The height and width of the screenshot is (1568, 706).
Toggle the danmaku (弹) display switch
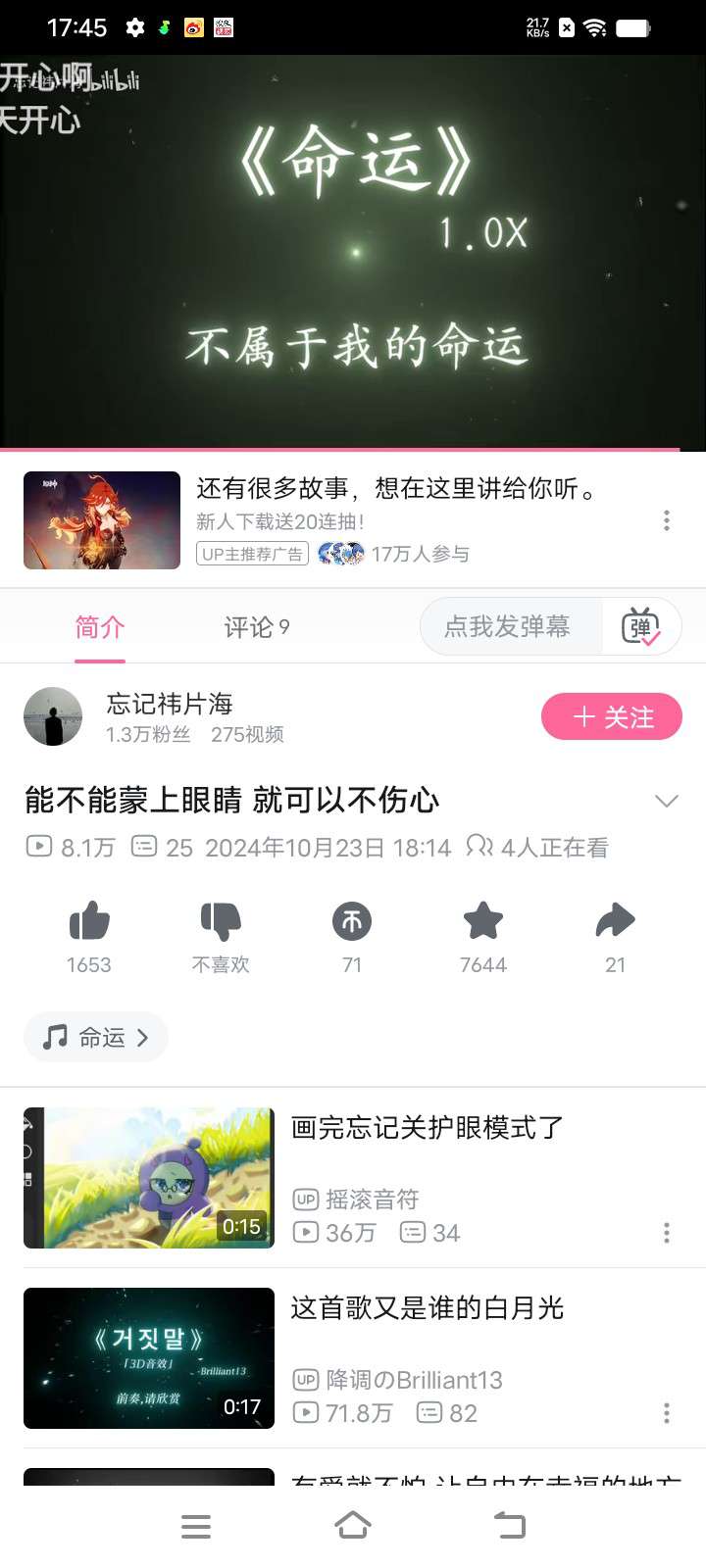641,627
